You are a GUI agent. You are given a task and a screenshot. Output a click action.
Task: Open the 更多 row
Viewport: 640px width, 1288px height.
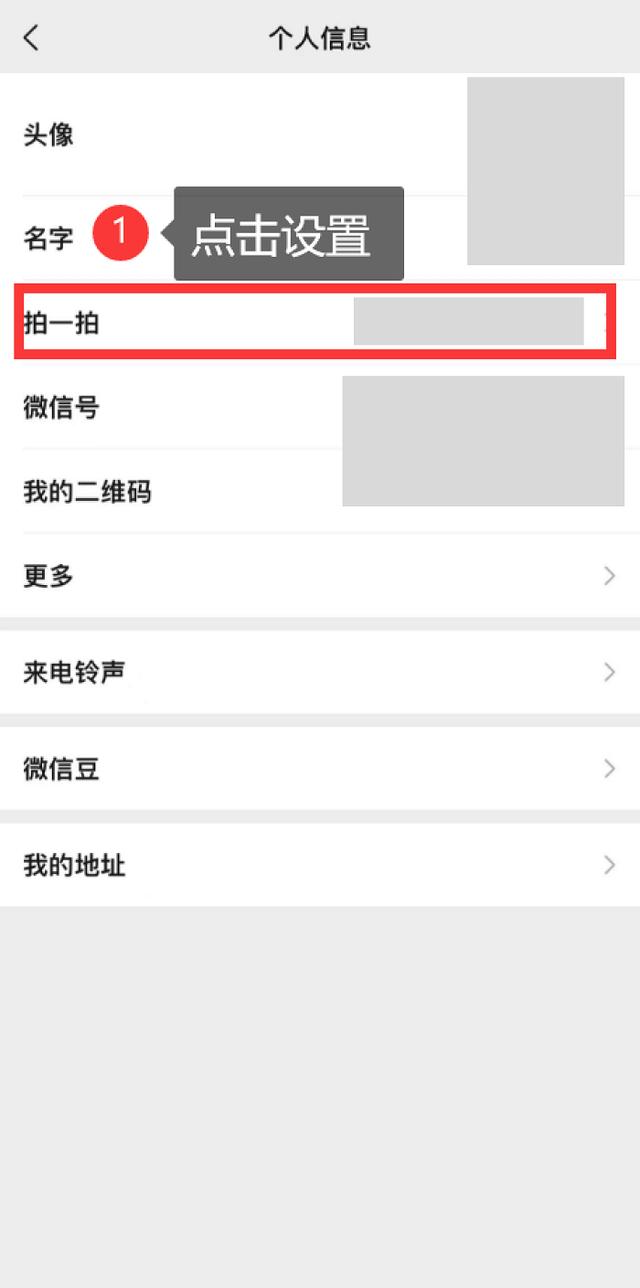click(x=320, y=576)
